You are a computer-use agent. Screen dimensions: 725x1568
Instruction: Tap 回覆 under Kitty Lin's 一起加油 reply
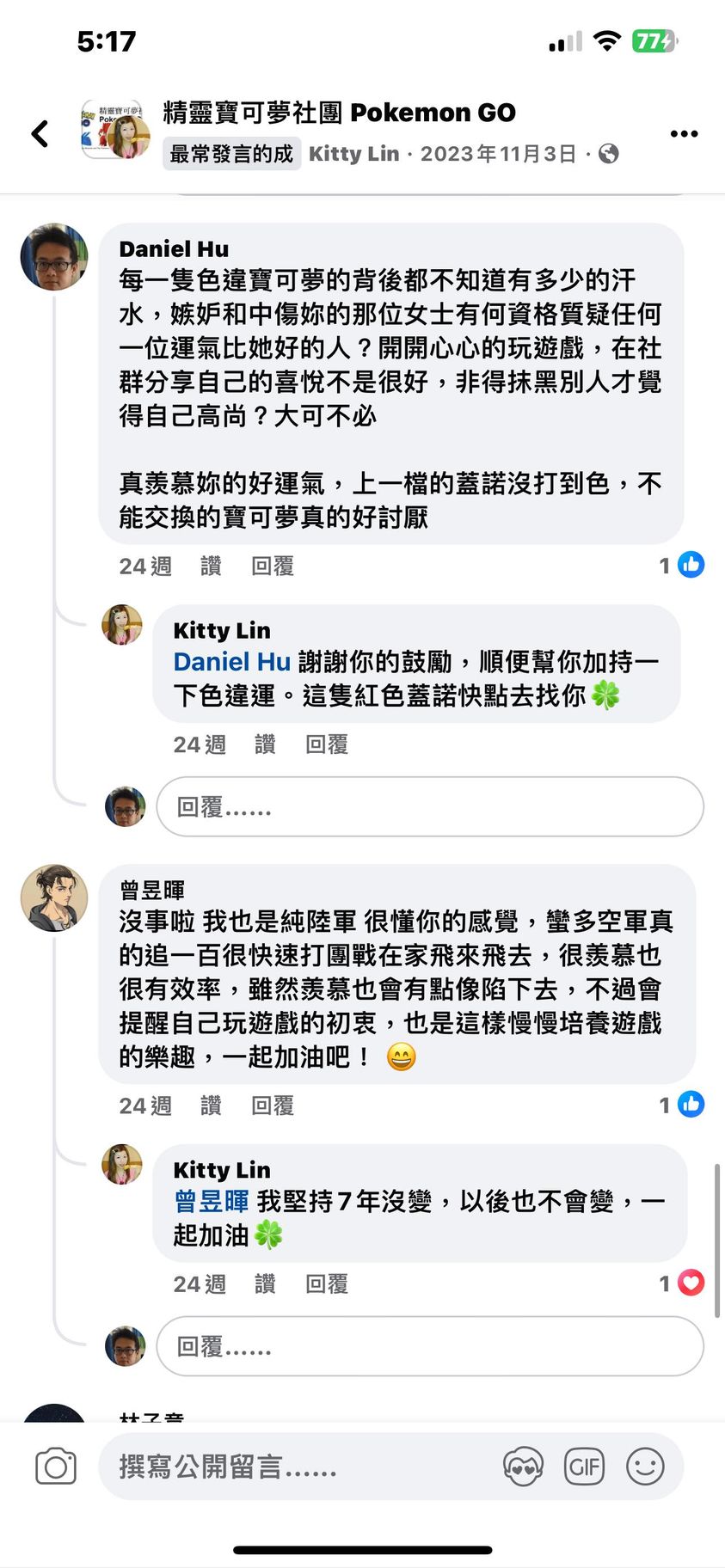(327, 1284)
